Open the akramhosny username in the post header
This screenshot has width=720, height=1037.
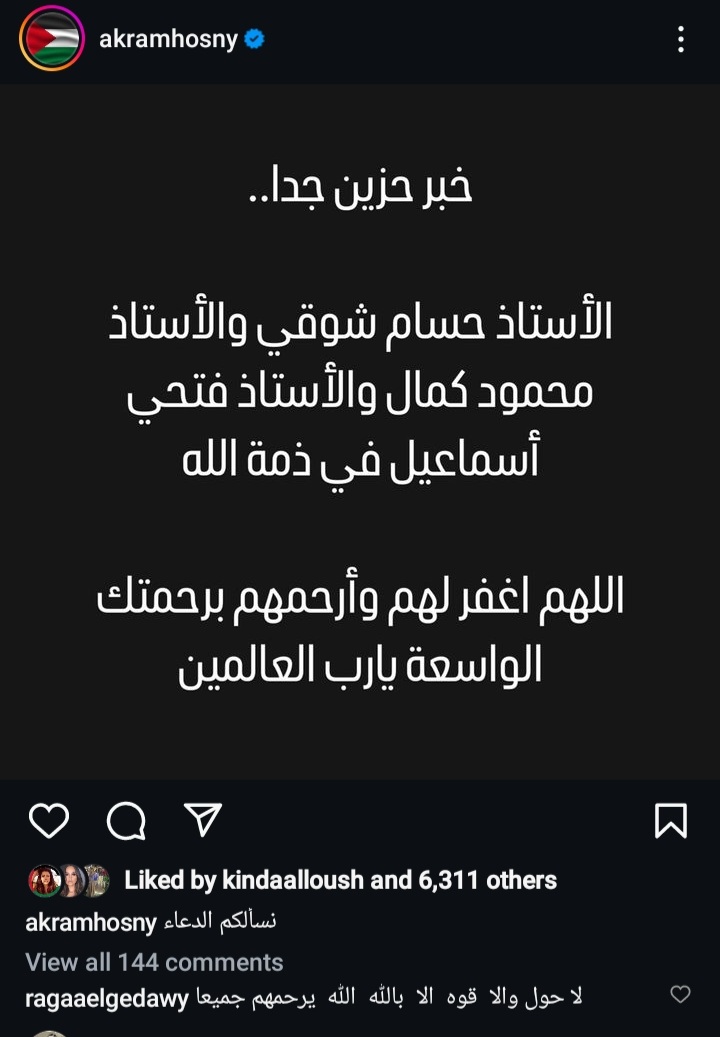point(168,39)
